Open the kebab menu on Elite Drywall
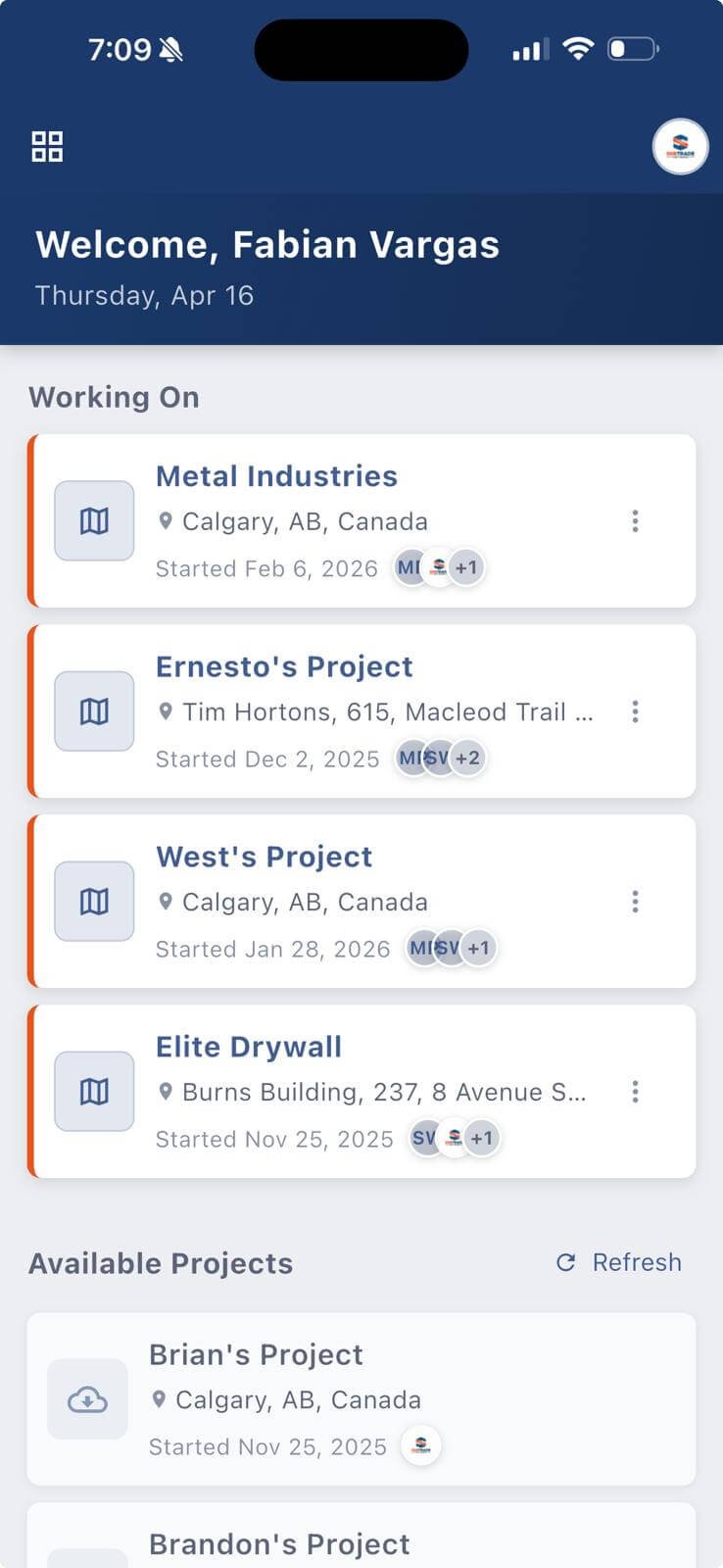723x1568 pixels. tap(635, 1091)
